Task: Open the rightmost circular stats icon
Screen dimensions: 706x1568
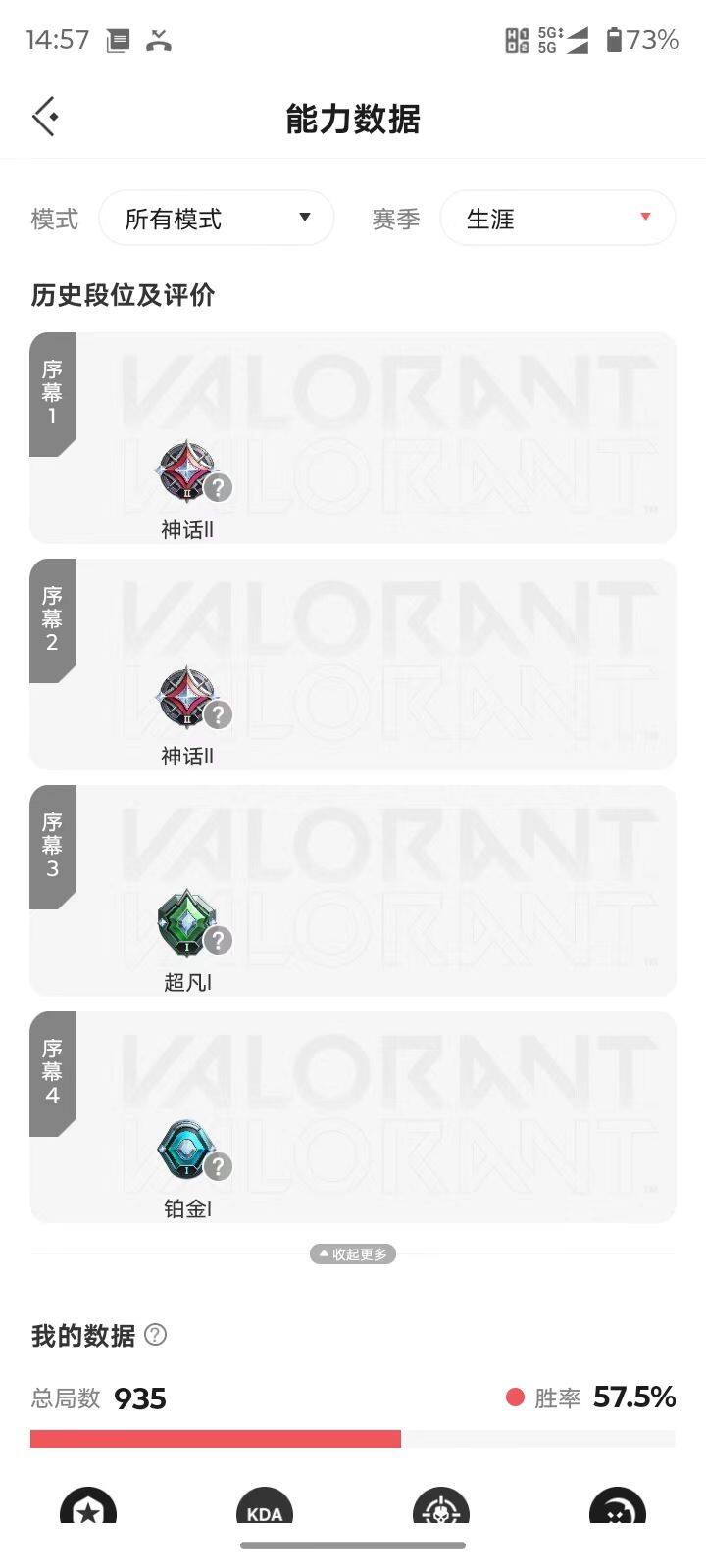Action: [x=617, y=1512]
